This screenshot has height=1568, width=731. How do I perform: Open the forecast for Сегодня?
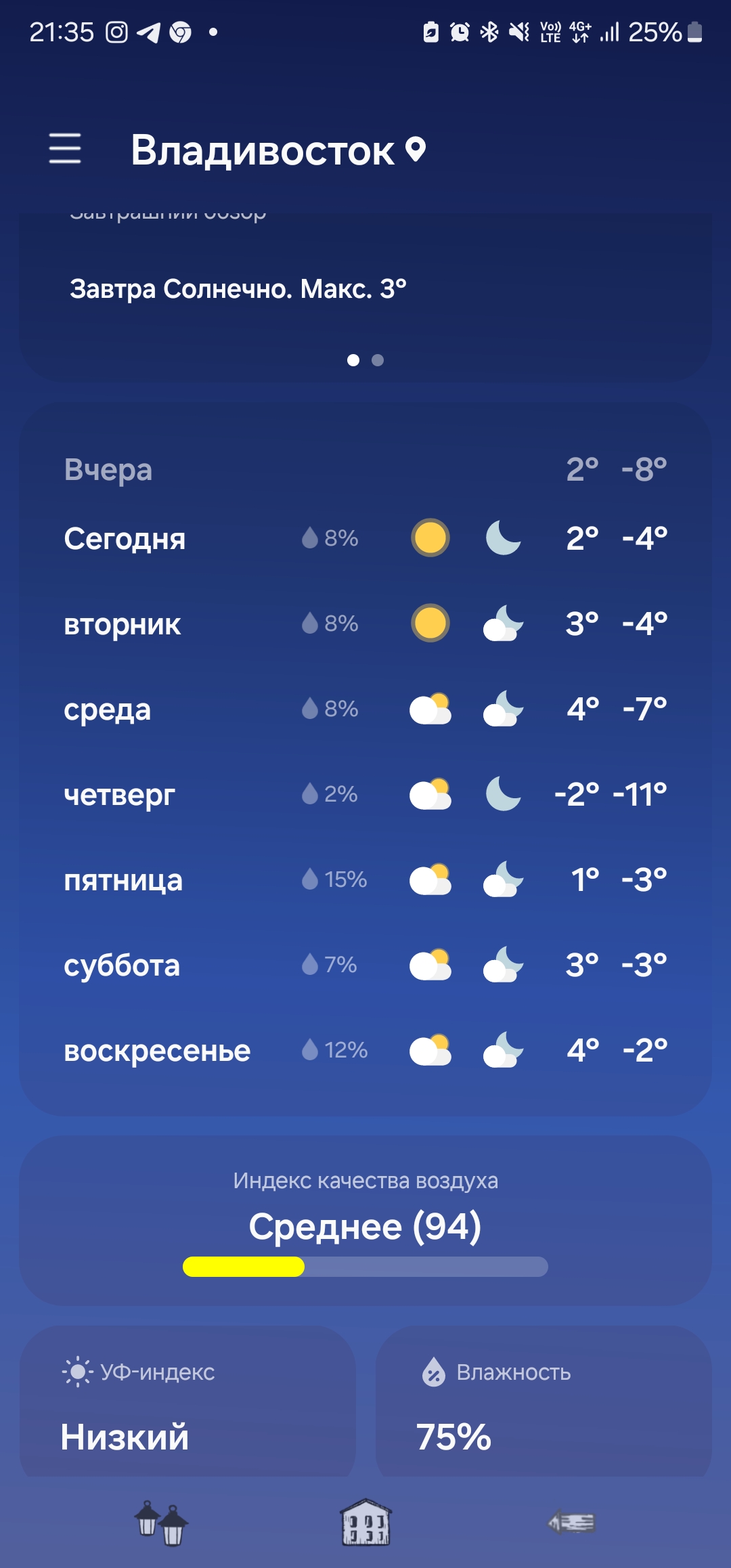pos(365,539)
